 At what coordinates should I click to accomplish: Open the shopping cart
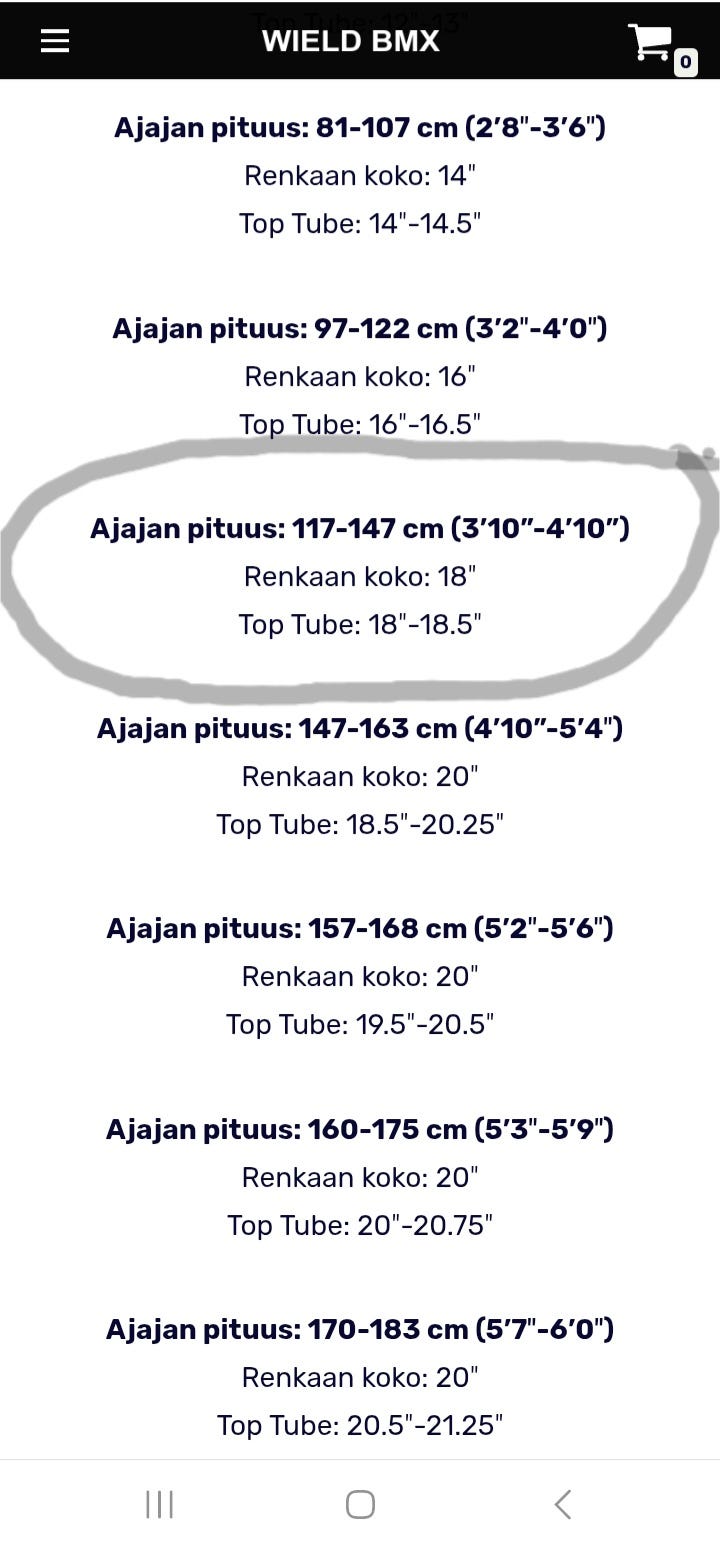pyautogui.click(x=660, y=45)
